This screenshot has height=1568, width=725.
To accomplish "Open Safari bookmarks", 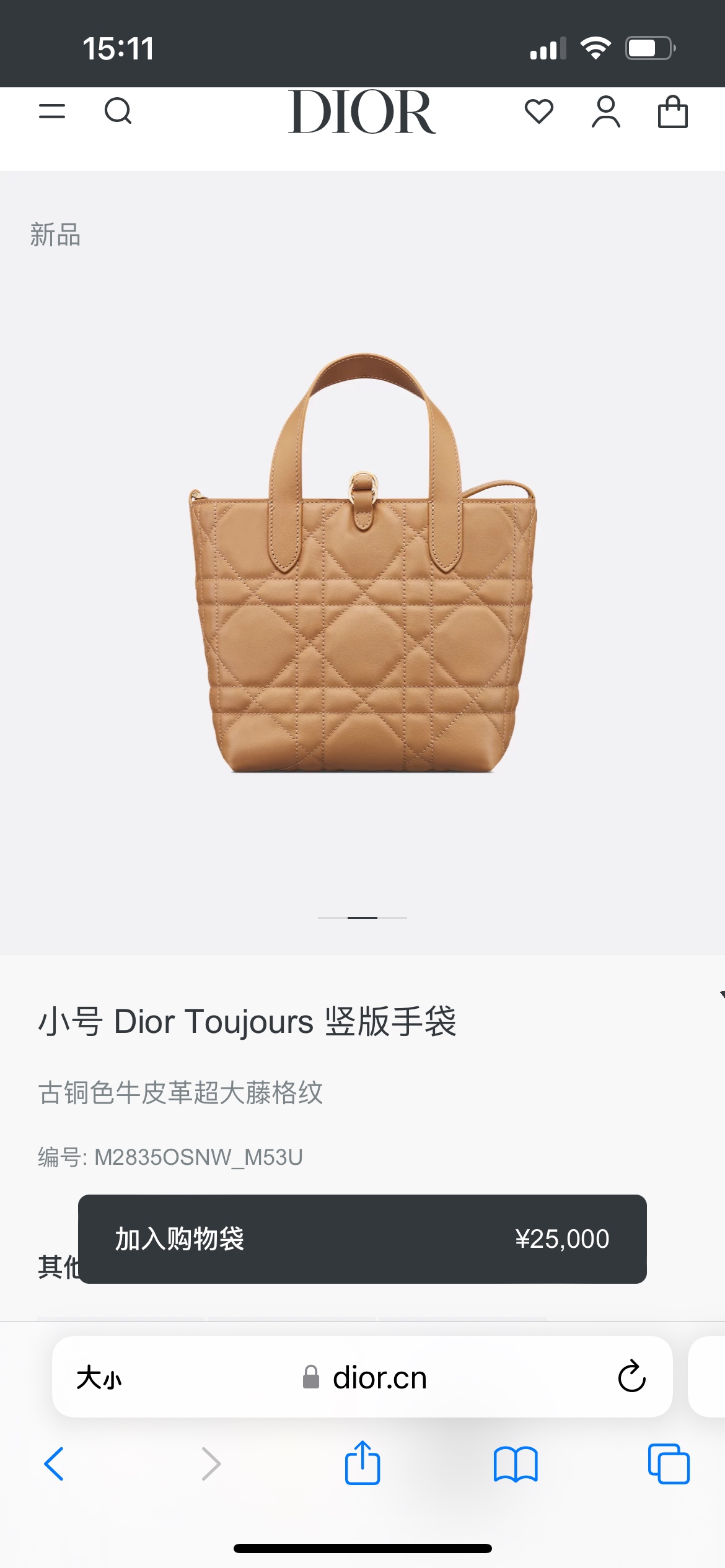I will [516, 1464].
